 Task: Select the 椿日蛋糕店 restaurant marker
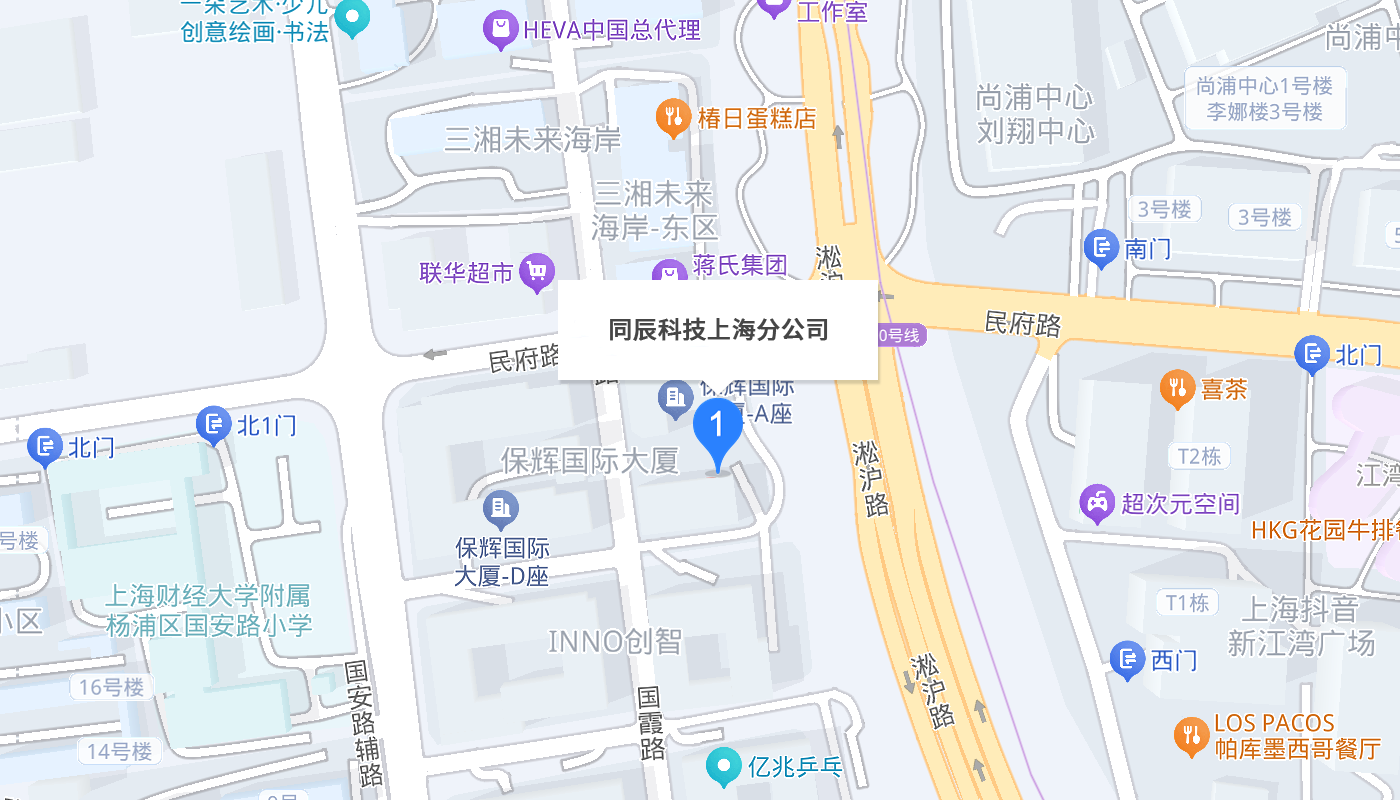[674, 118]
